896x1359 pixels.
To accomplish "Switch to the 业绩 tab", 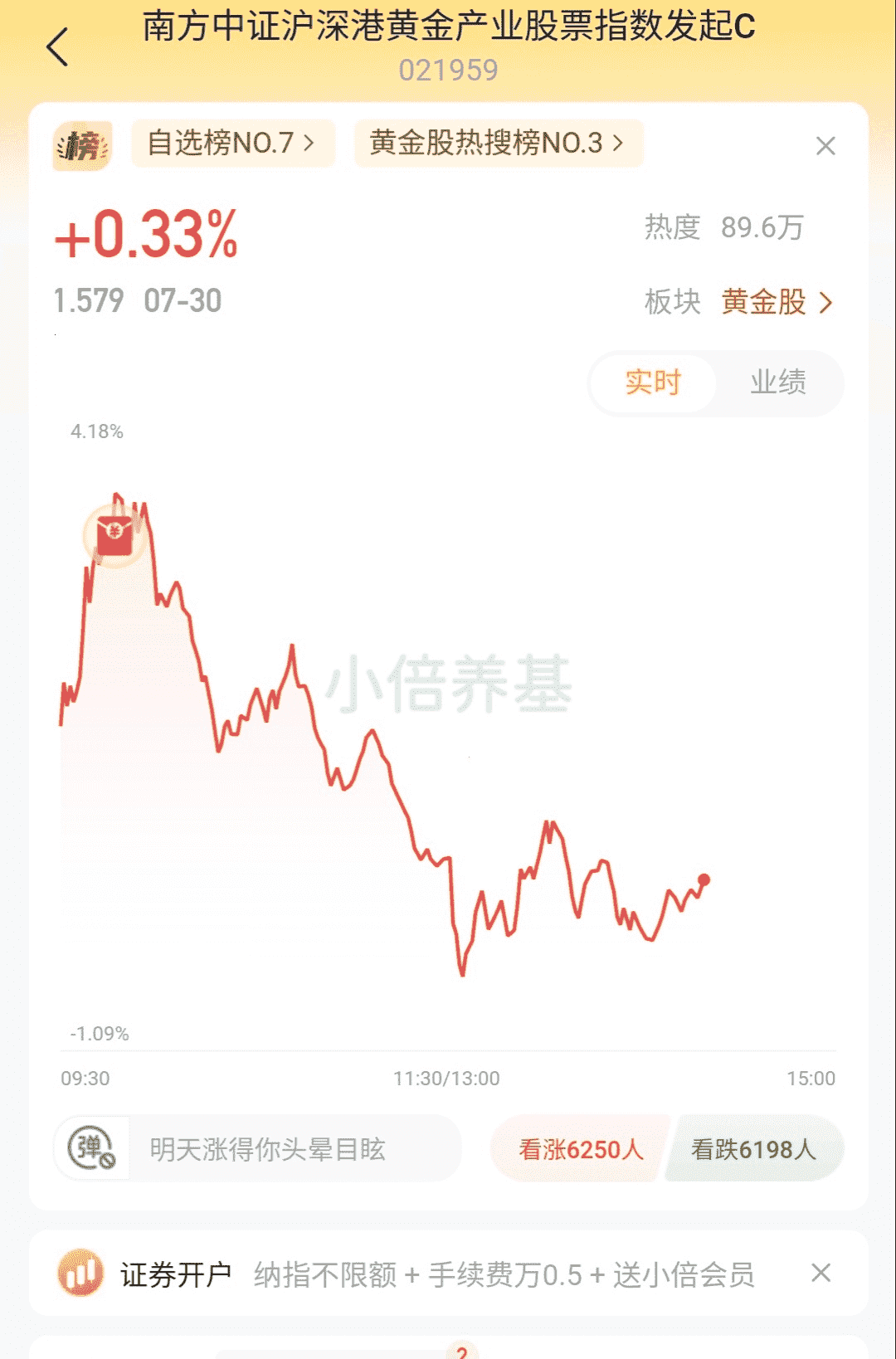I will [x=778, y=382].
